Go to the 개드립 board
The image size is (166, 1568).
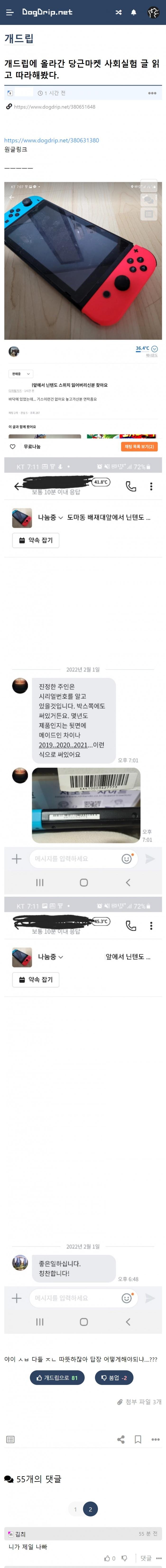(19, 38)
